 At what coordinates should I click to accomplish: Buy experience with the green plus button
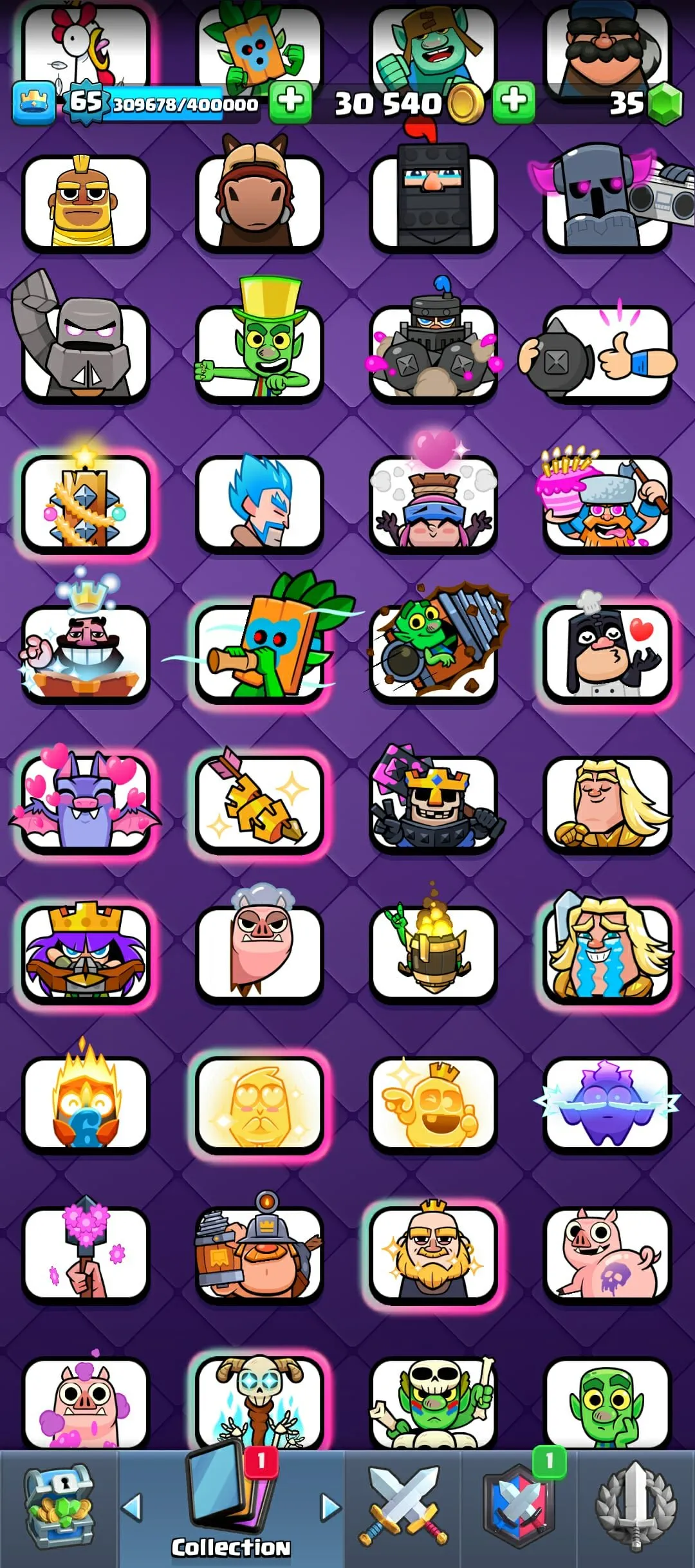point(291,103)
